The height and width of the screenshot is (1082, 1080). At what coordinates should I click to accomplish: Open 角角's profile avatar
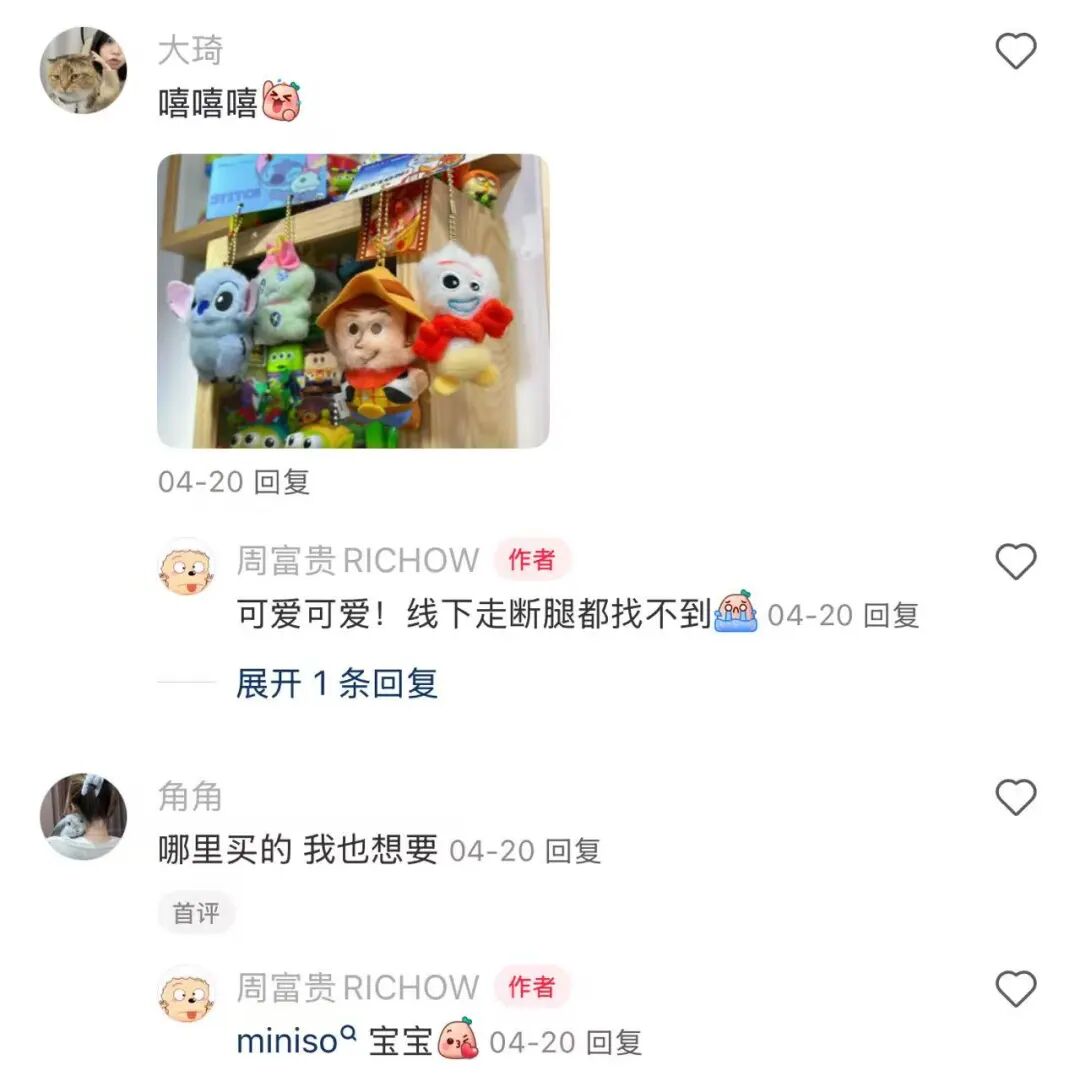click(83, 816)
